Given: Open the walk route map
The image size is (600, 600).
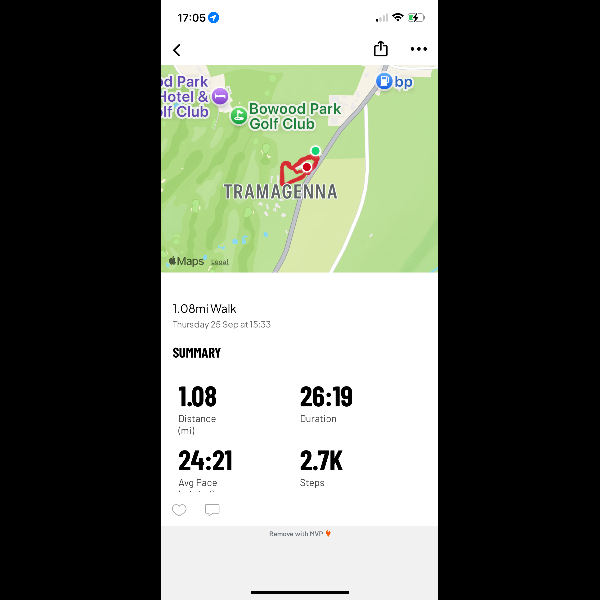Looking at the screenshot, I should point(299,170).
